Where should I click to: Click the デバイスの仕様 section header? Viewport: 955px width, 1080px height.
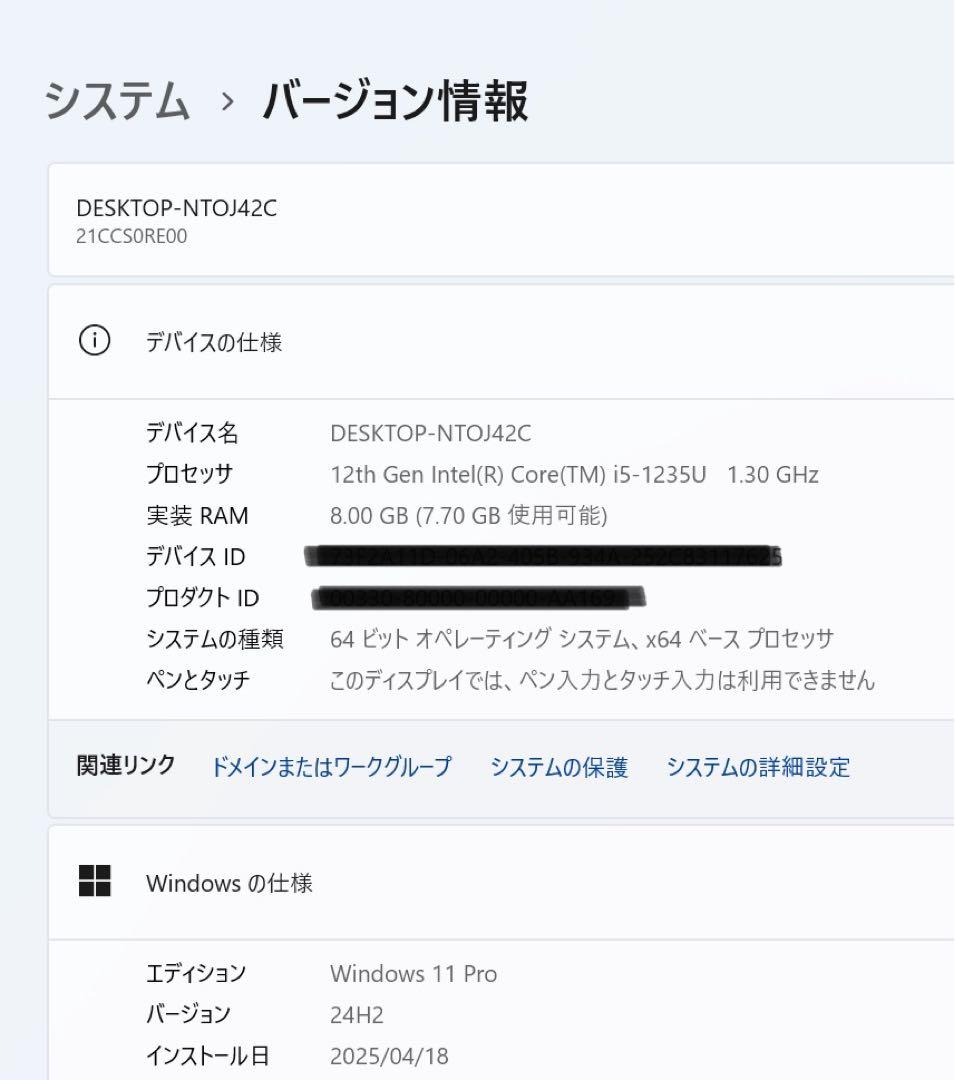coord(213,341)
